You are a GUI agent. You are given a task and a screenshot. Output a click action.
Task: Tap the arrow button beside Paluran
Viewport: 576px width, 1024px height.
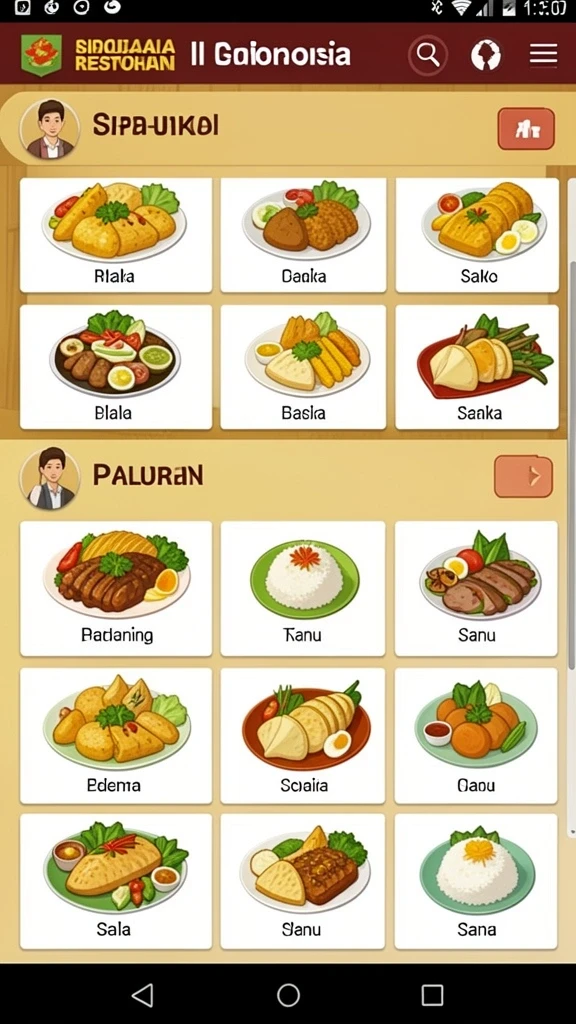click(523, 477)
